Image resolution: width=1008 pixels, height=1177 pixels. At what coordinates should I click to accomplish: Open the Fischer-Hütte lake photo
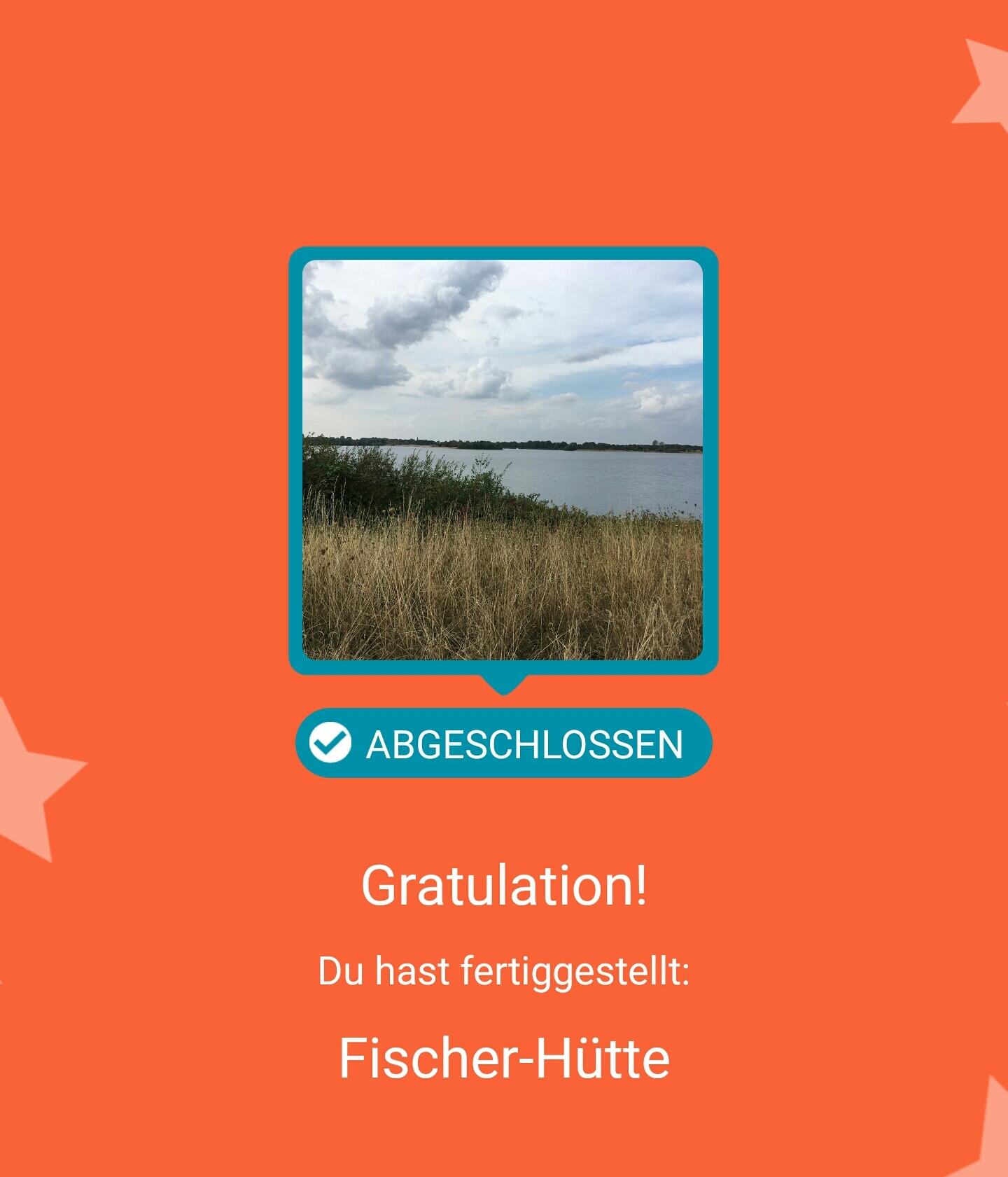point(503,460)
